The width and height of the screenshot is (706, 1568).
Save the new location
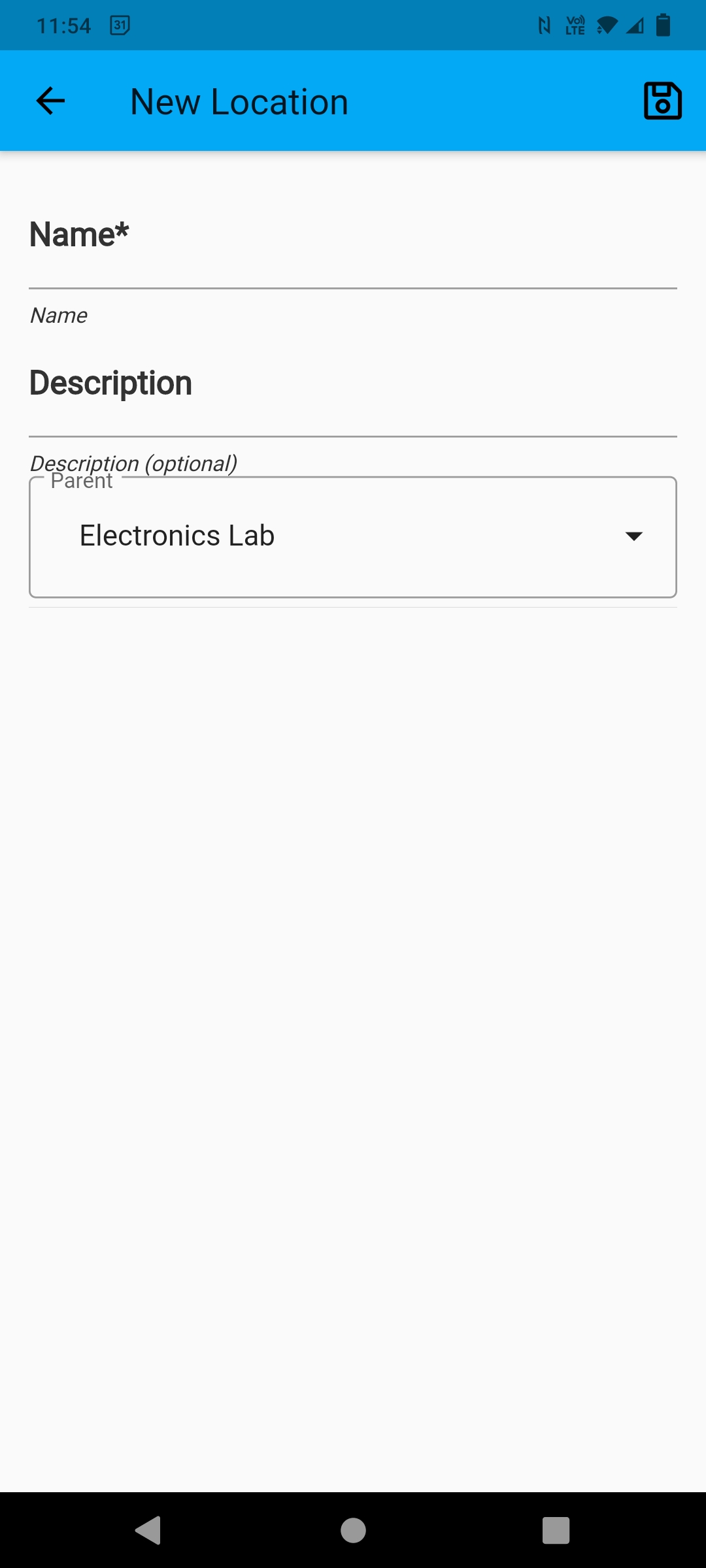pyautogui.click(x=662, y=101)
